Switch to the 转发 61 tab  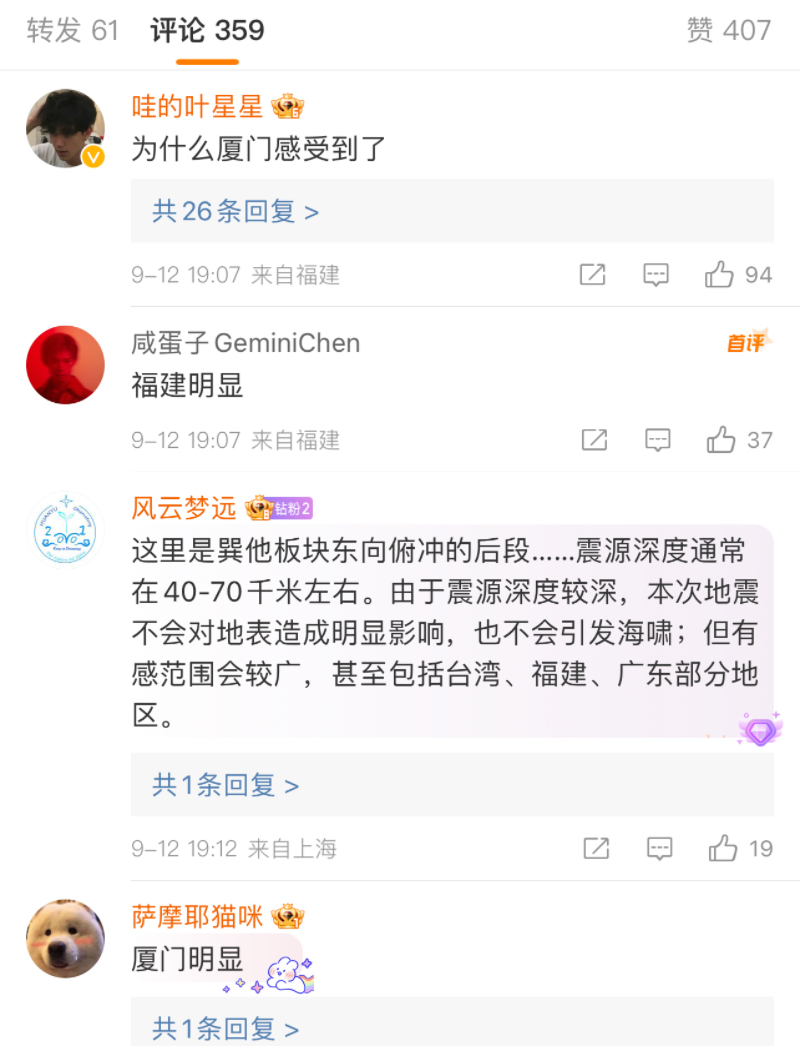73,31
